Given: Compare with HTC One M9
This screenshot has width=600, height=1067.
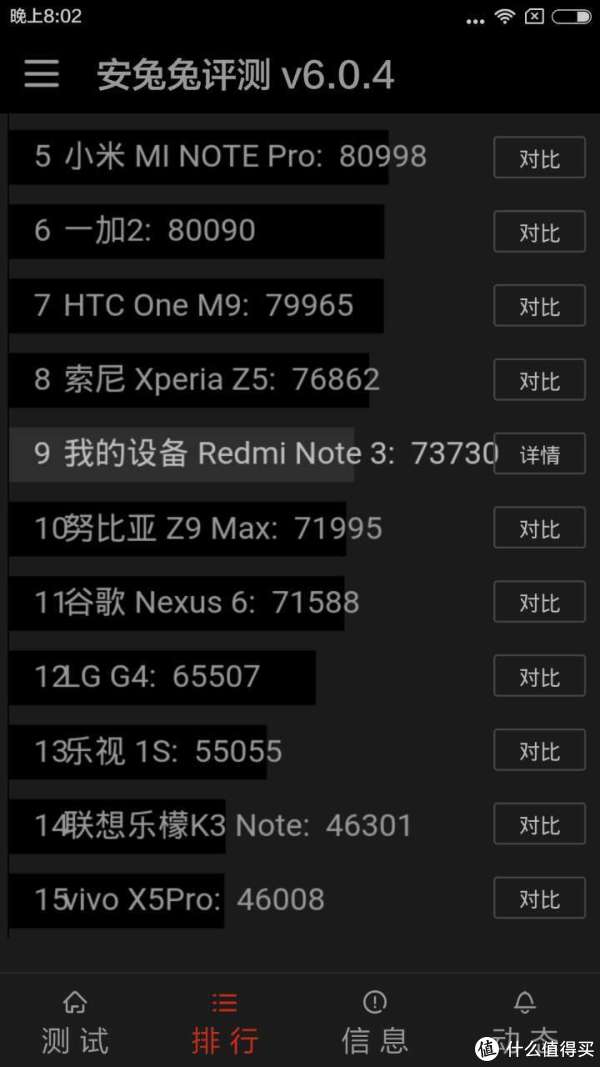Looking at the screenshot, I should point(539,306).
